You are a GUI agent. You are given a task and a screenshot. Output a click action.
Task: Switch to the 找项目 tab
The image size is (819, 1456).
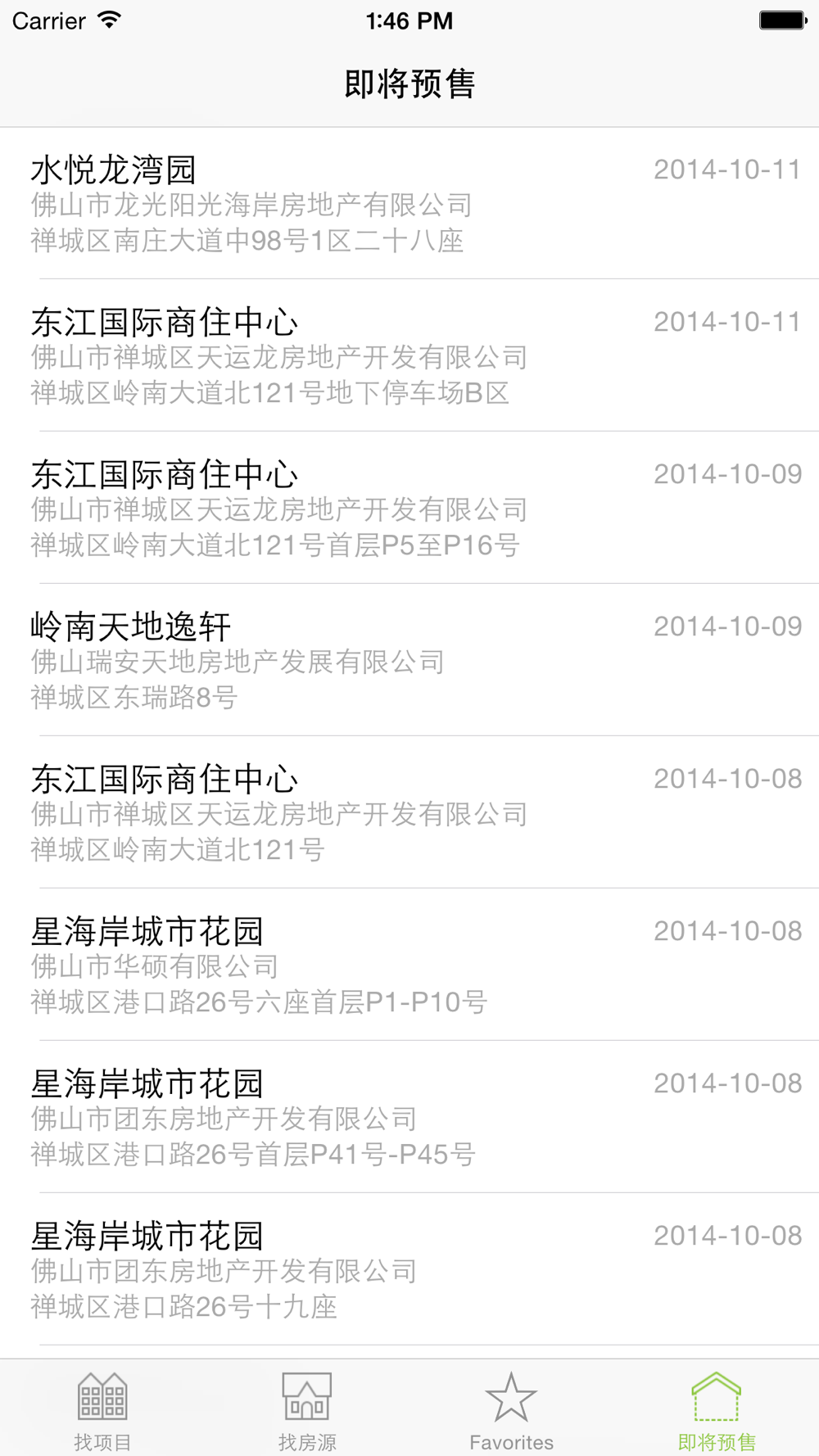tap(102, 1410)
